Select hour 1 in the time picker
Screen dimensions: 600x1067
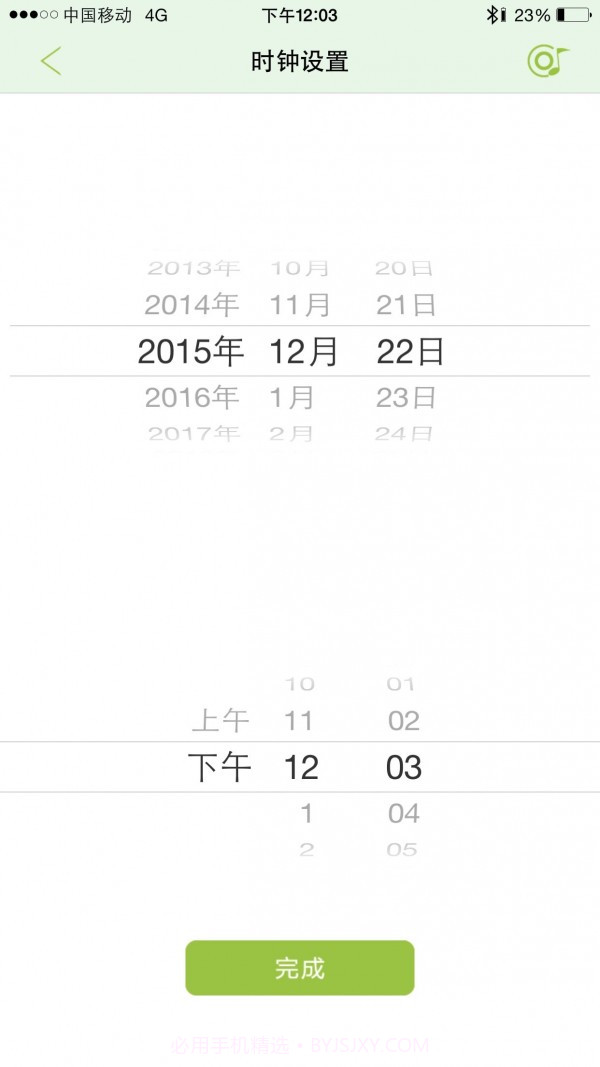(x=306, y=813)
